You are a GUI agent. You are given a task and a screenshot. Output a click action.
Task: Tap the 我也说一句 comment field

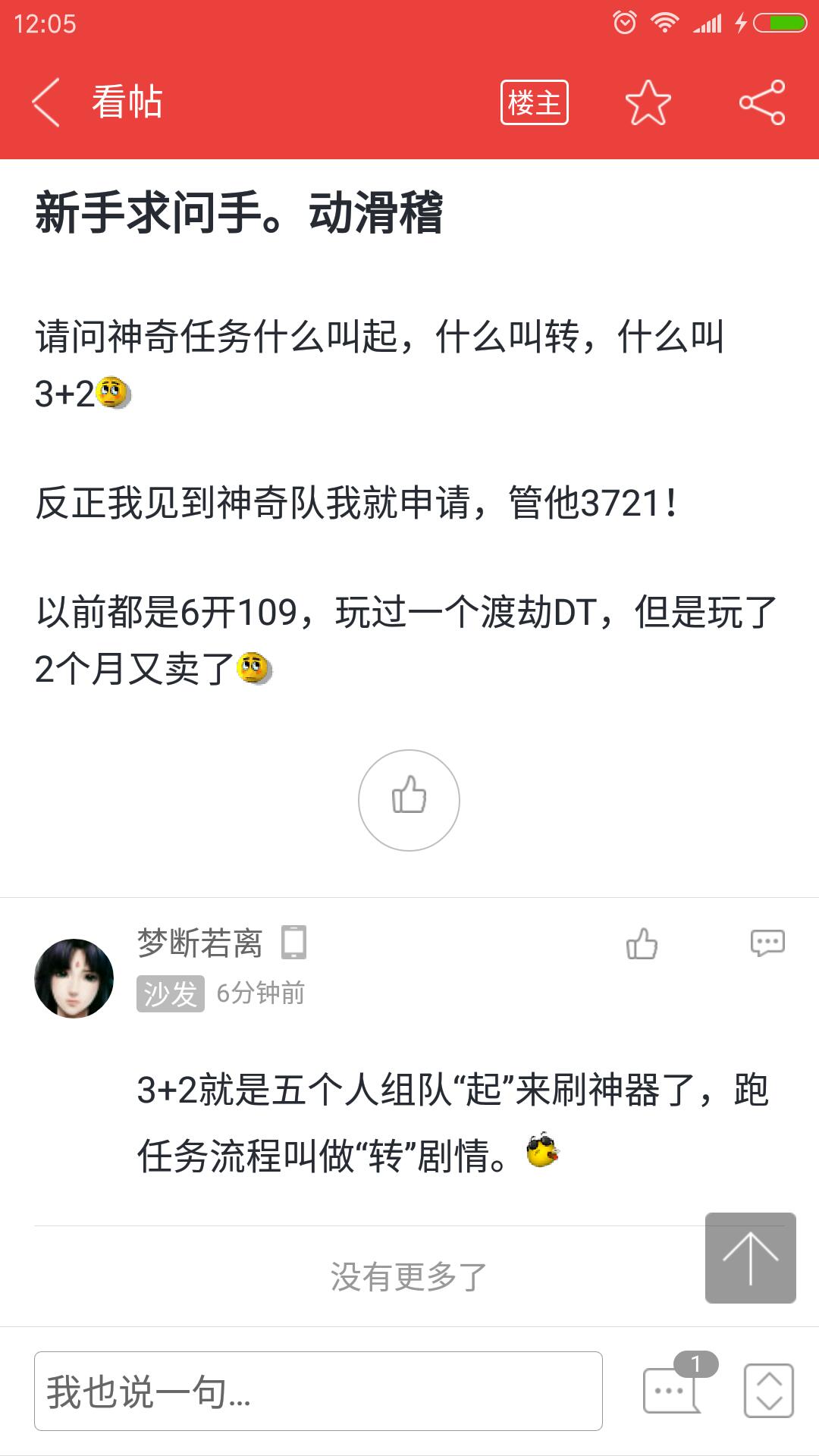pyautogui.click(x=318, y=1391)
